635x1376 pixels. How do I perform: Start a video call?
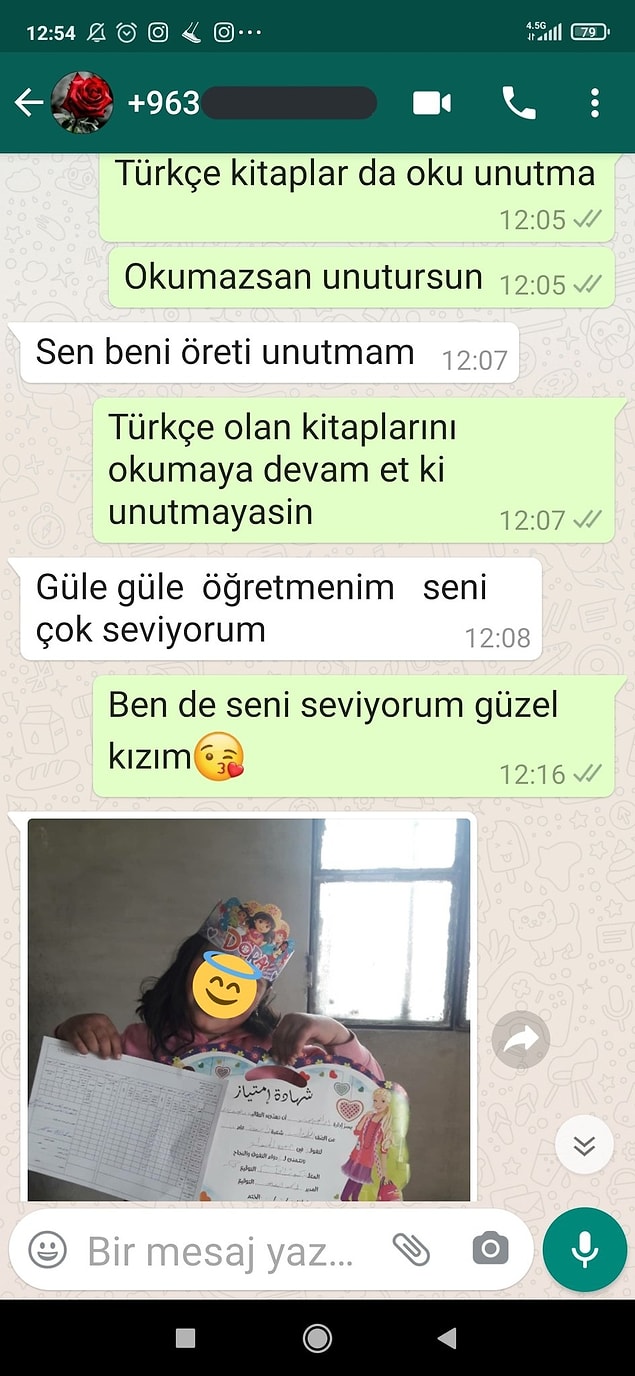coord(432,103)
